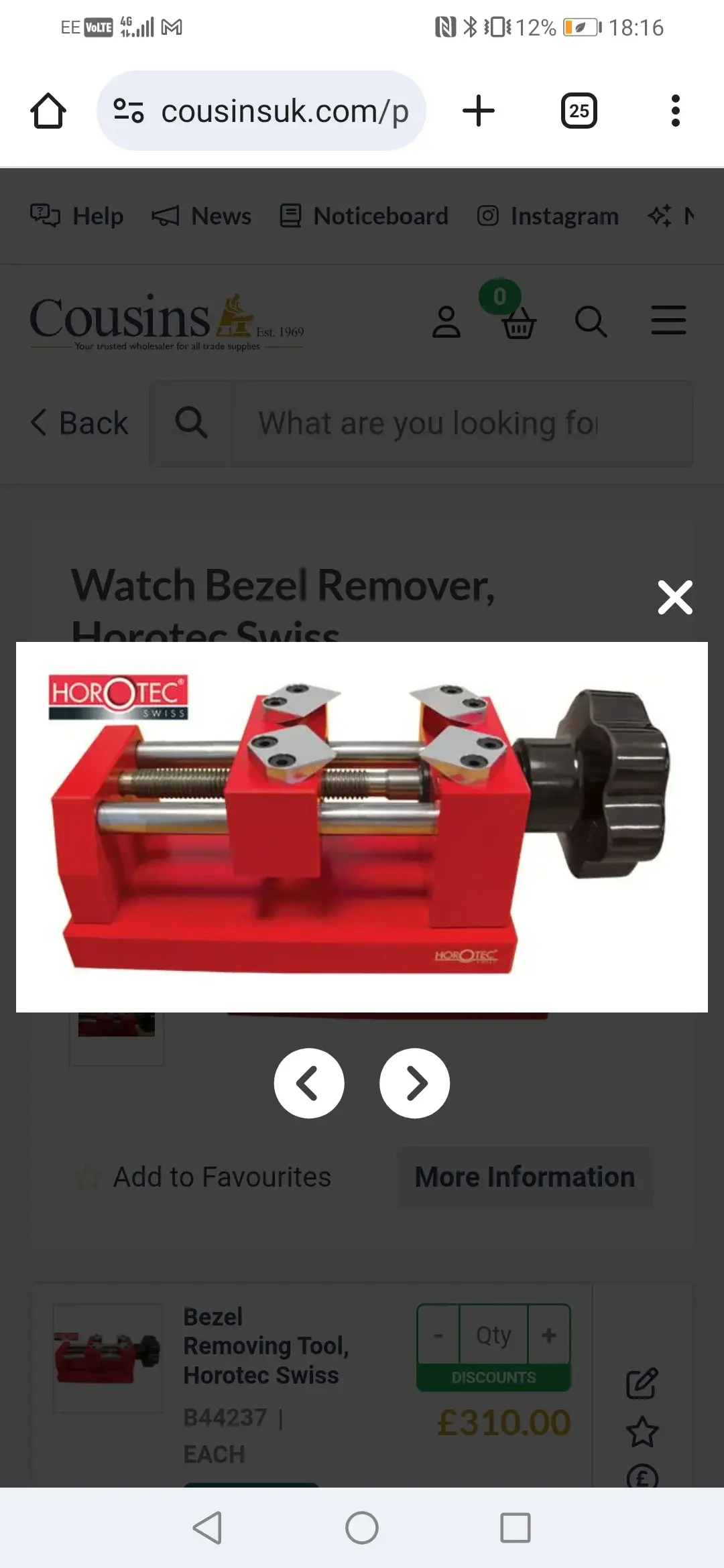Click the Cousins logo
The width and height of the screenshot is (724, 1568).
(168, 320)
